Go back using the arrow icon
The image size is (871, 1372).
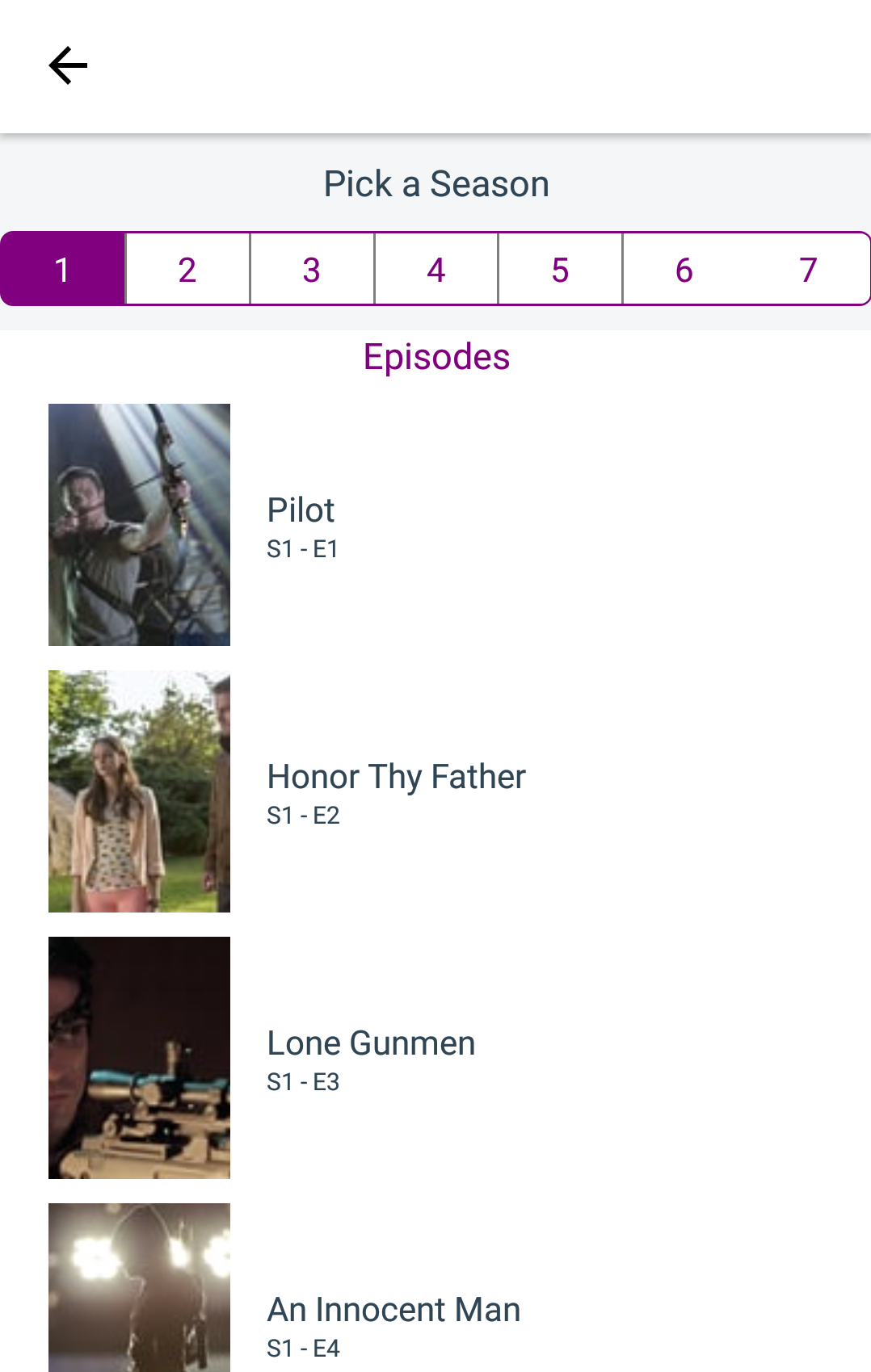68,65
